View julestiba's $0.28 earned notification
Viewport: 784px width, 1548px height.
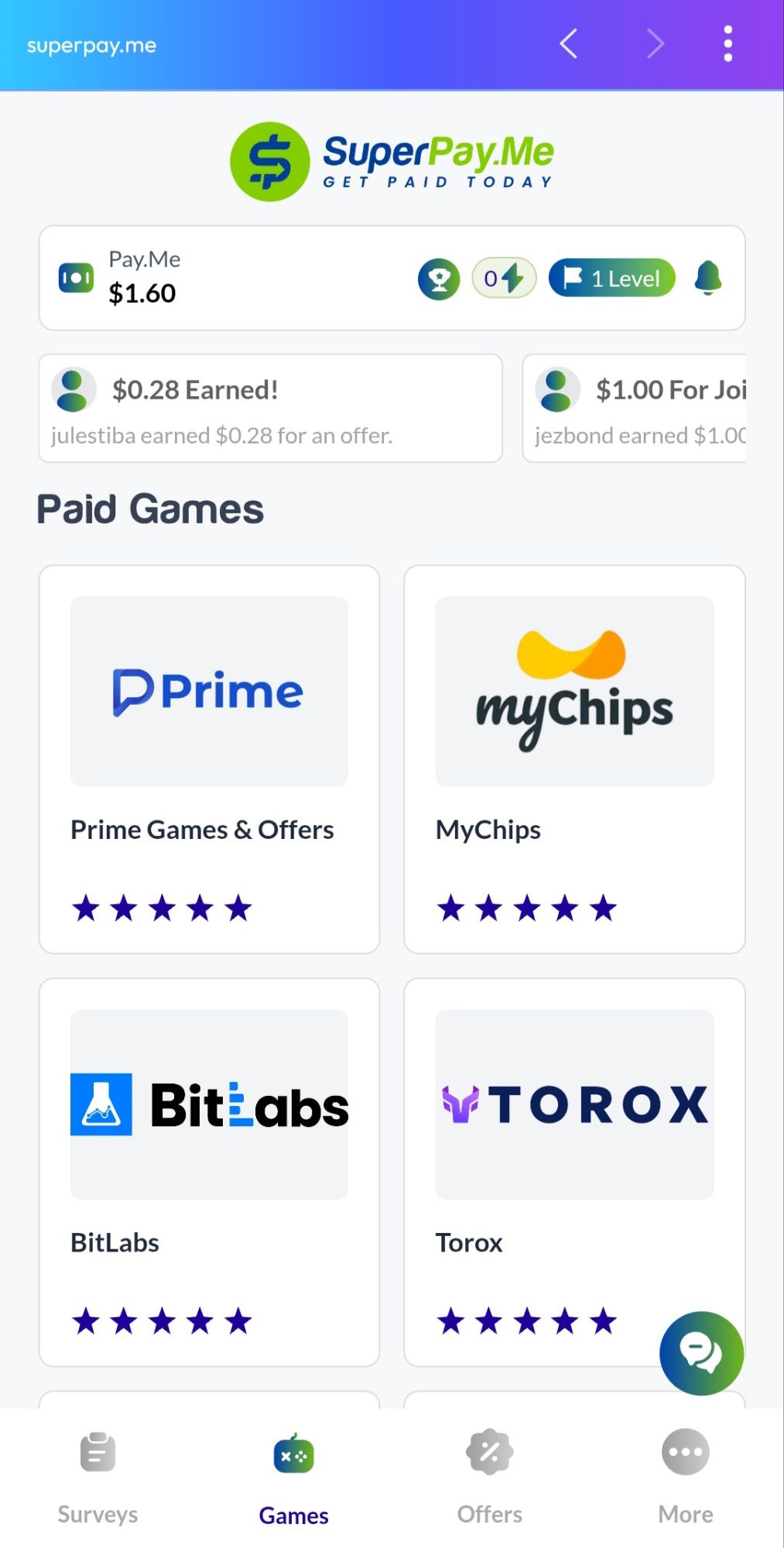(x=270, y=409)
